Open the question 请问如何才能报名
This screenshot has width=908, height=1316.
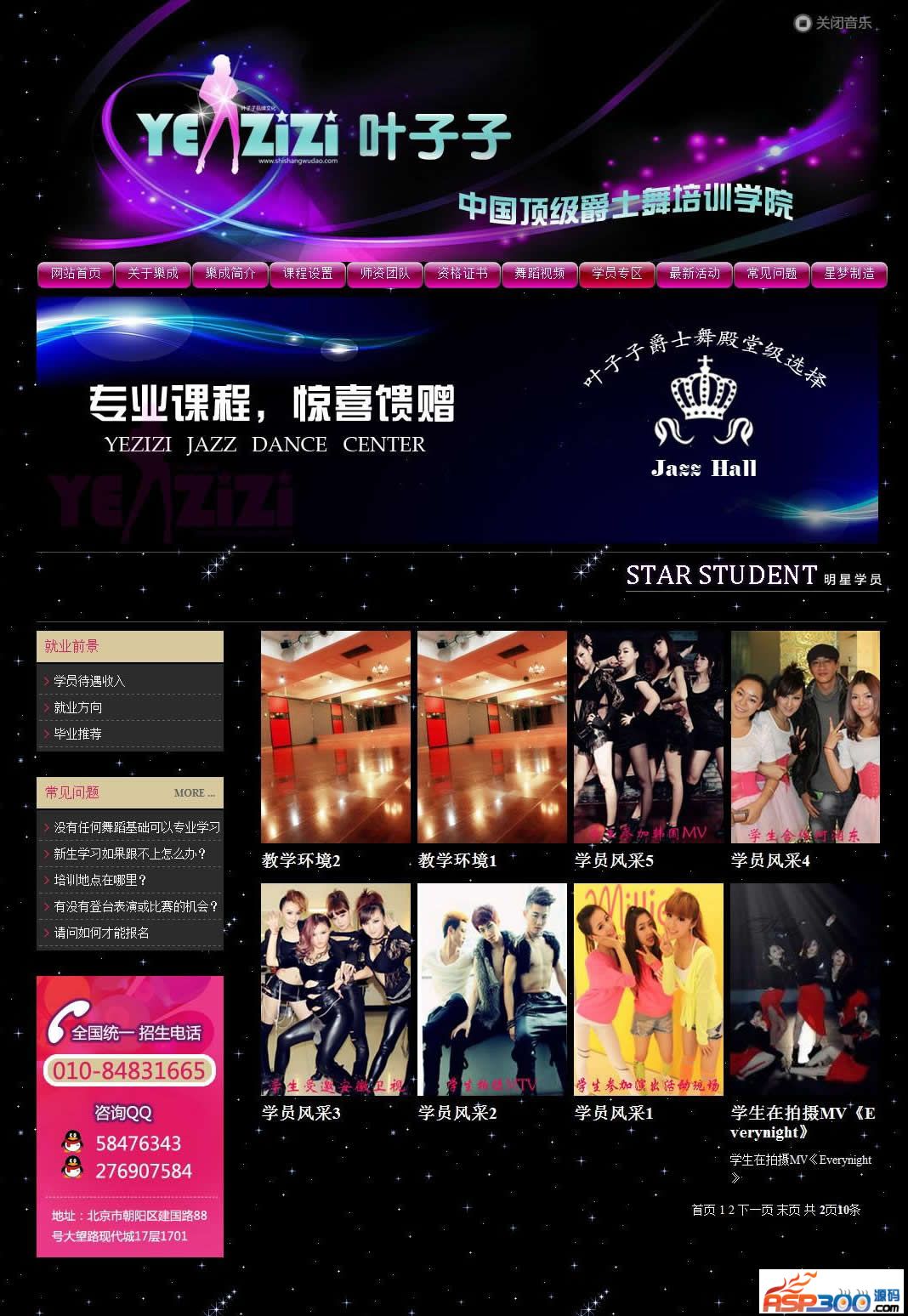tap(102, 933)
